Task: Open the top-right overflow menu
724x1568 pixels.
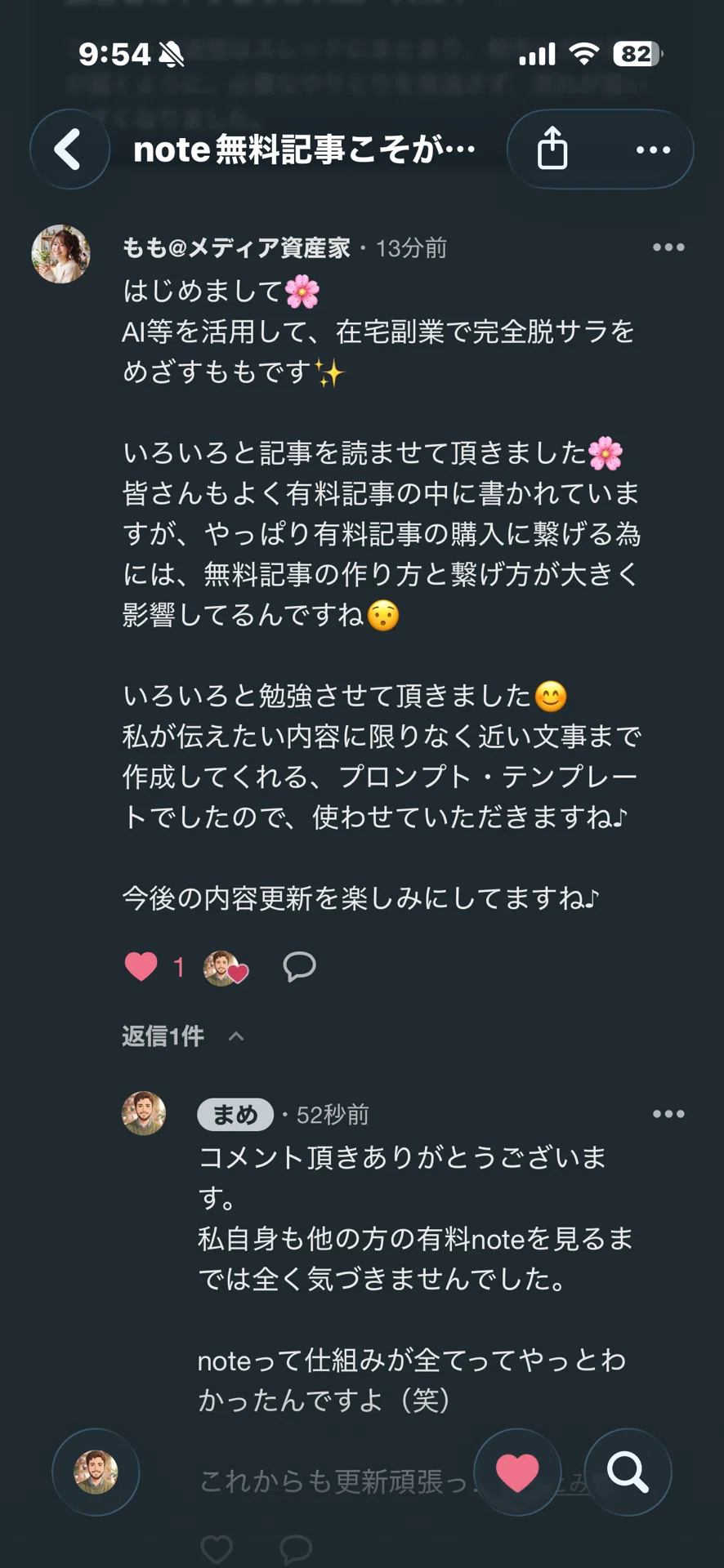Action: point(653,149)
